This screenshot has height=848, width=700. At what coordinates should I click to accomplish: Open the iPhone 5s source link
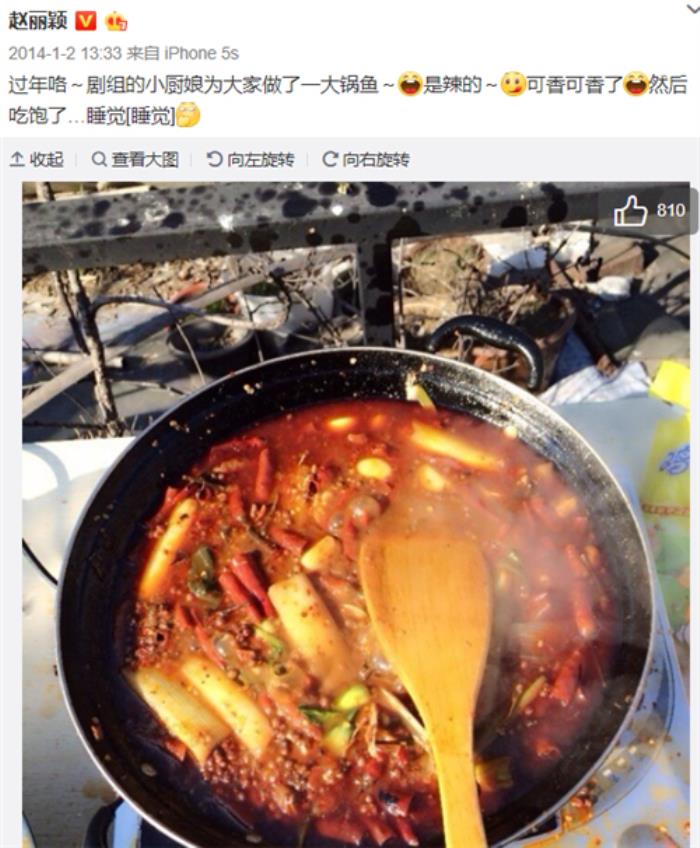pos(201,53)
